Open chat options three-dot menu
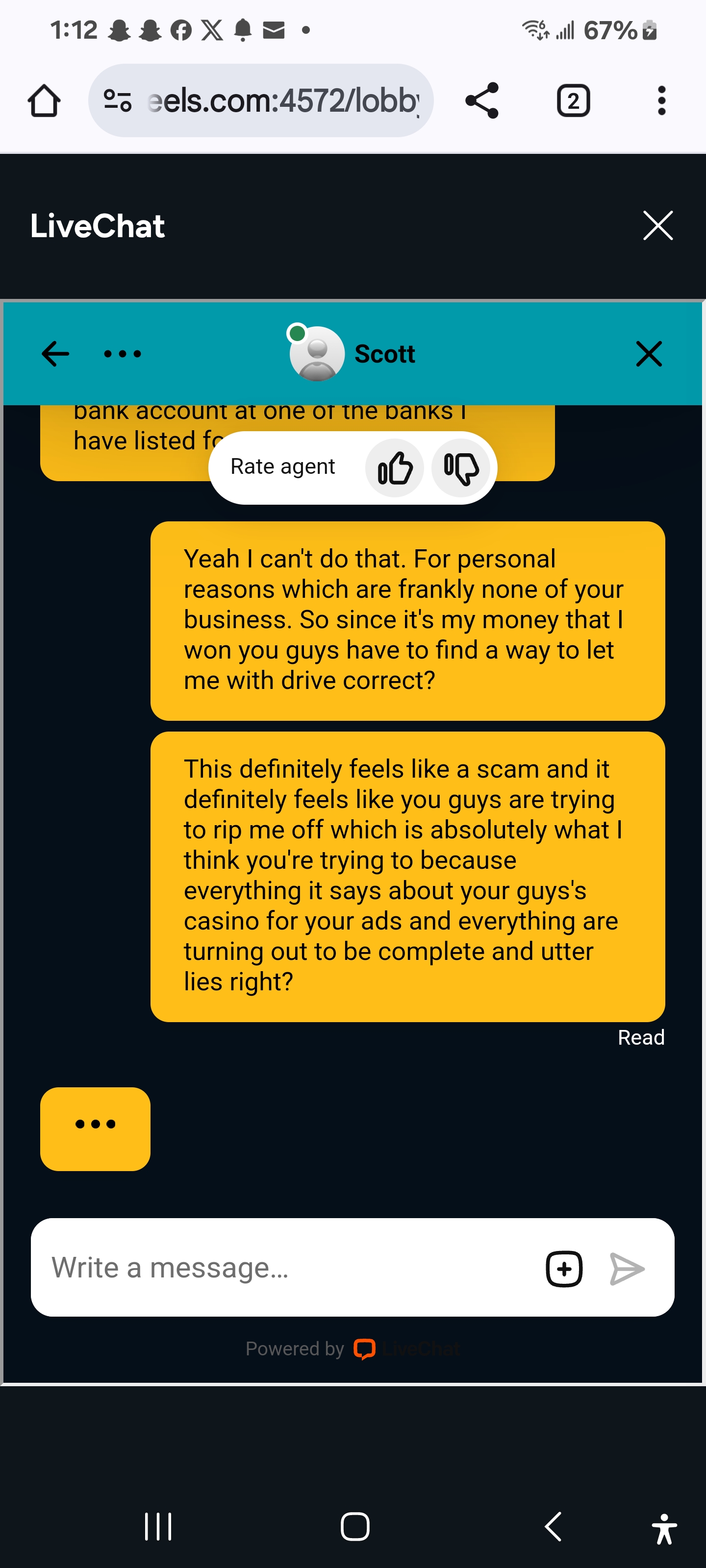Screen dimensions: 706x1568 click(123, 354)
